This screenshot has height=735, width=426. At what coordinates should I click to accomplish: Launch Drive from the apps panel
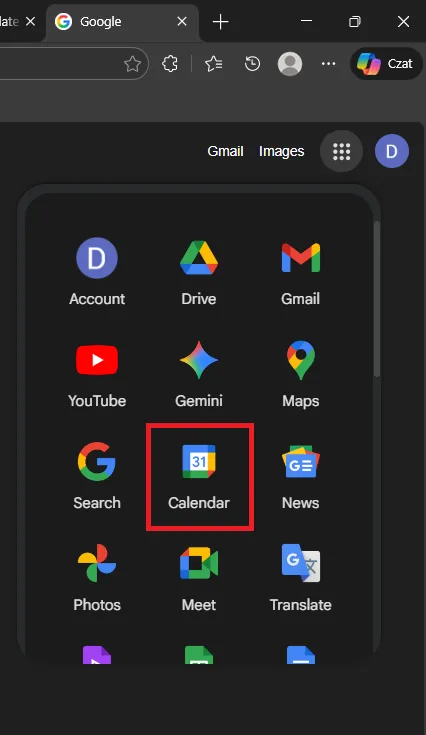pyautogui.click(x=199, y=272)
